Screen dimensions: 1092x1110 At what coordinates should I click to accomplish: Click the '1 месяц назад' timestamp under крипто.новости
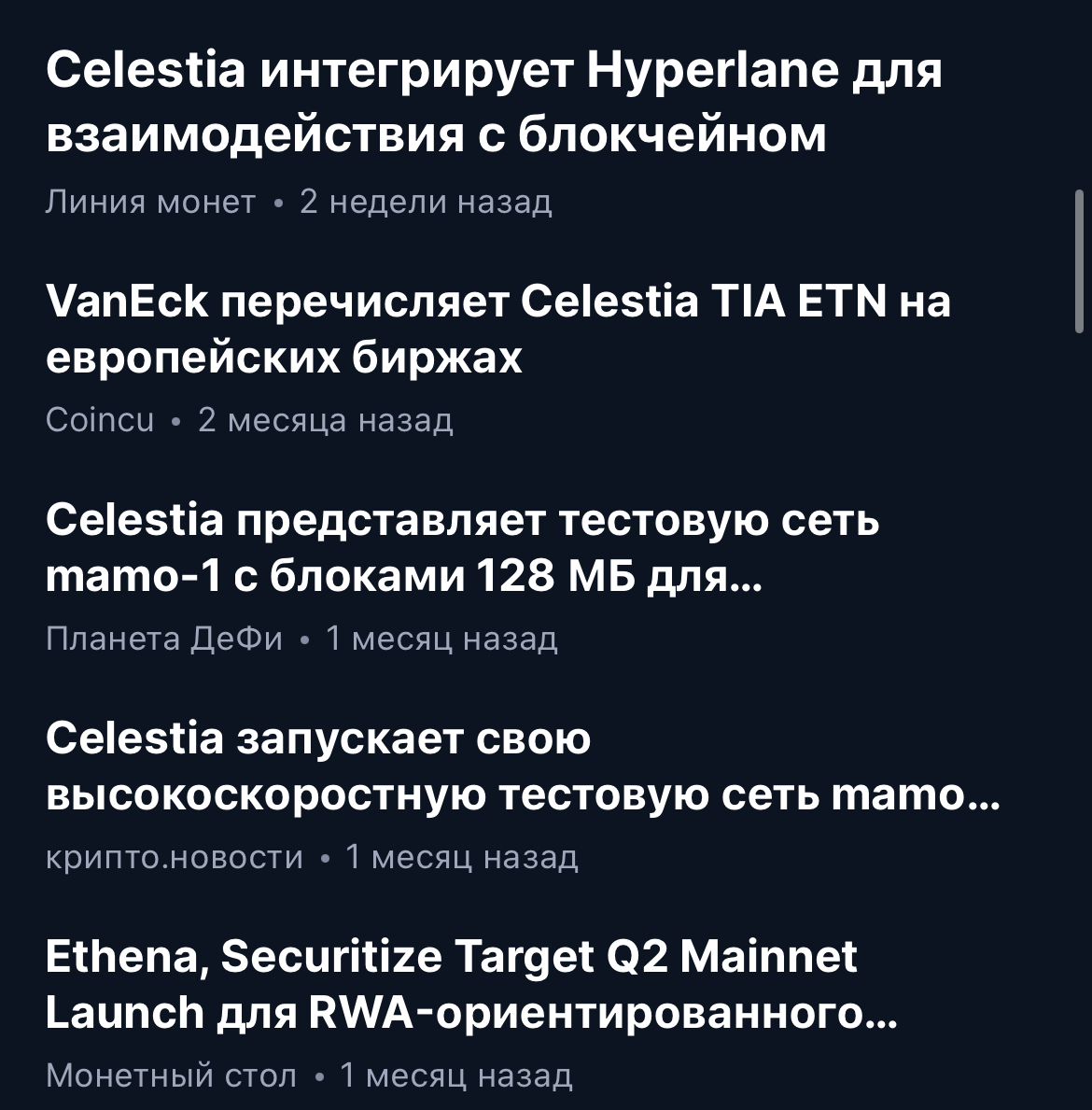463,856
